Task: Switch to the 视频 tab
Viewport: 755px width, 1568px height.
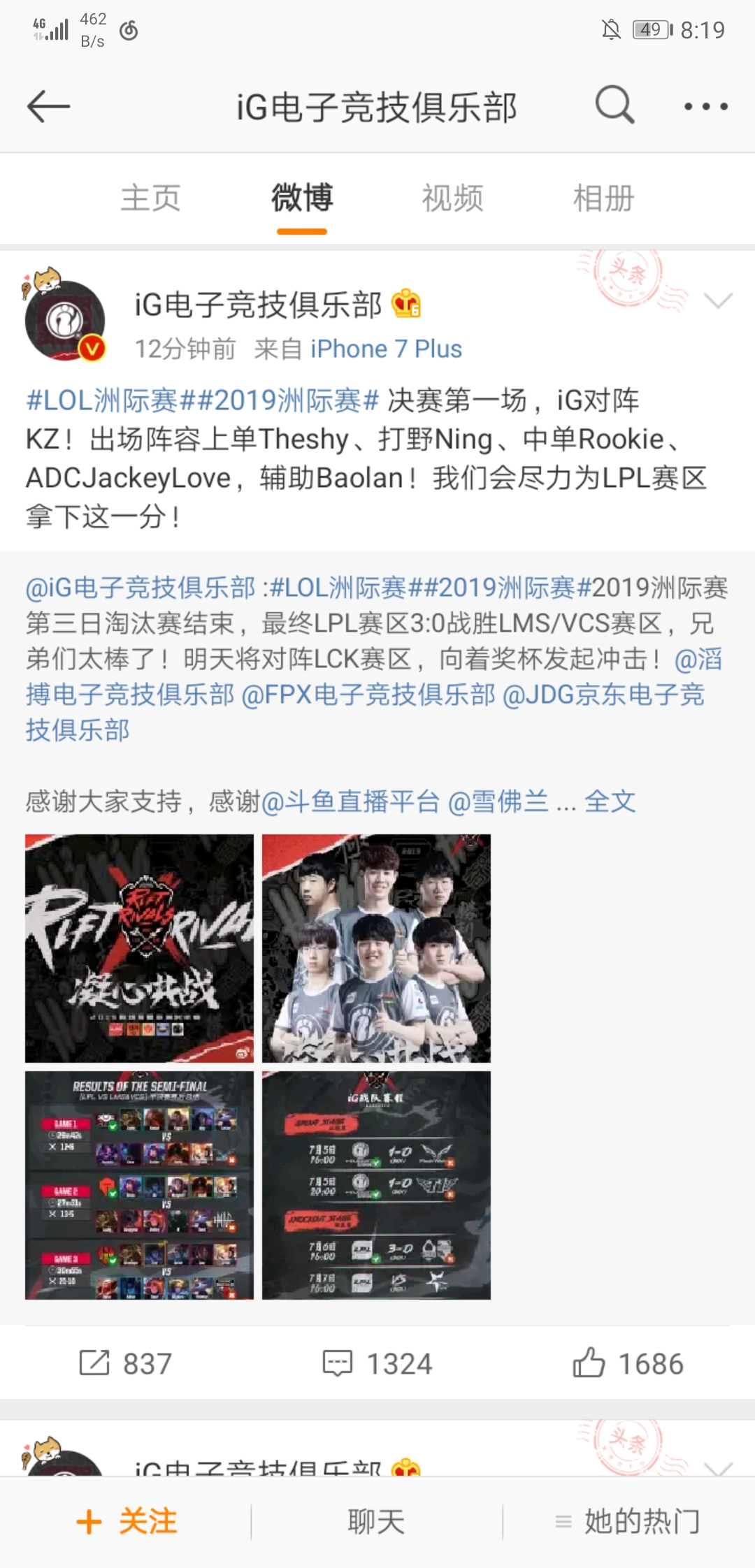Action: coord(452,198)
